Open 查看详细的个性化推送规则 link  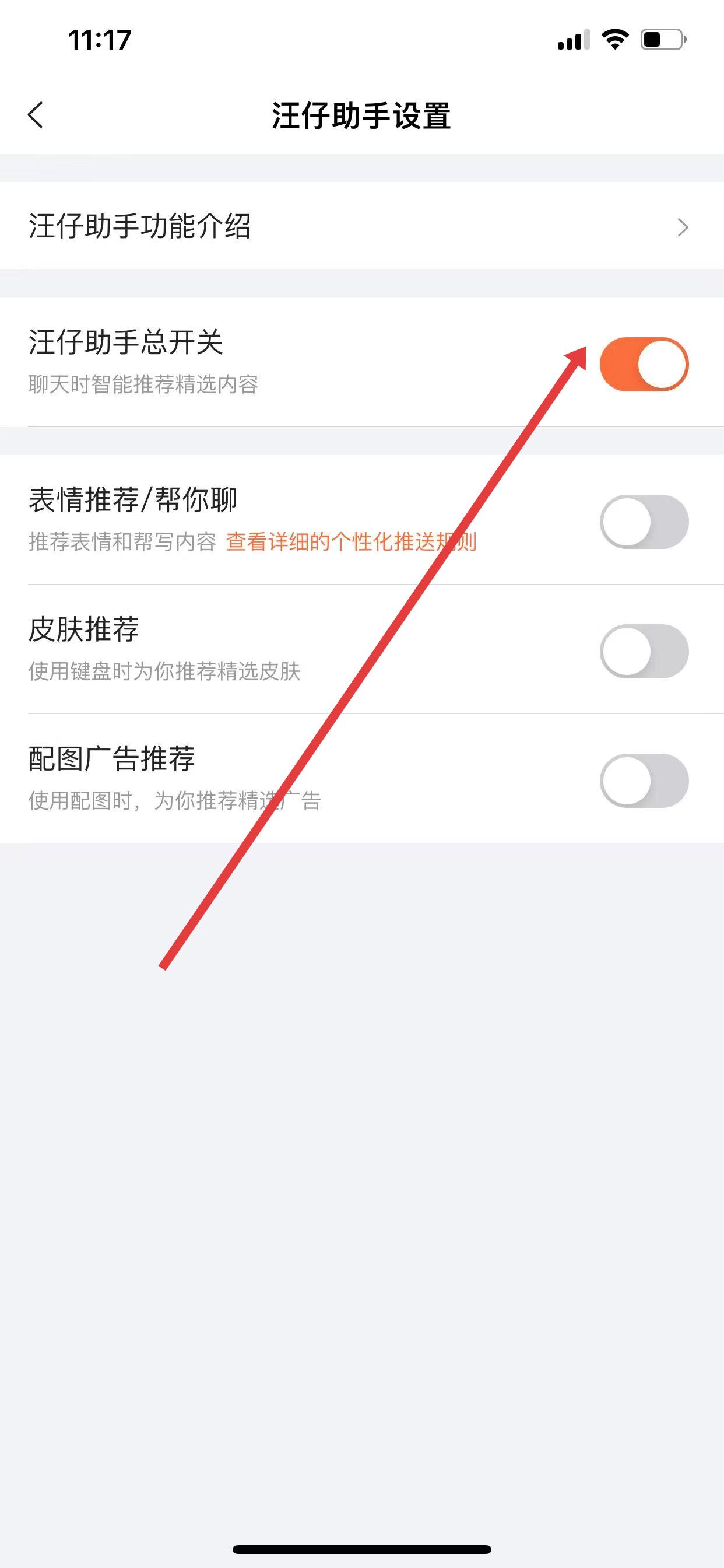[351, 542]
